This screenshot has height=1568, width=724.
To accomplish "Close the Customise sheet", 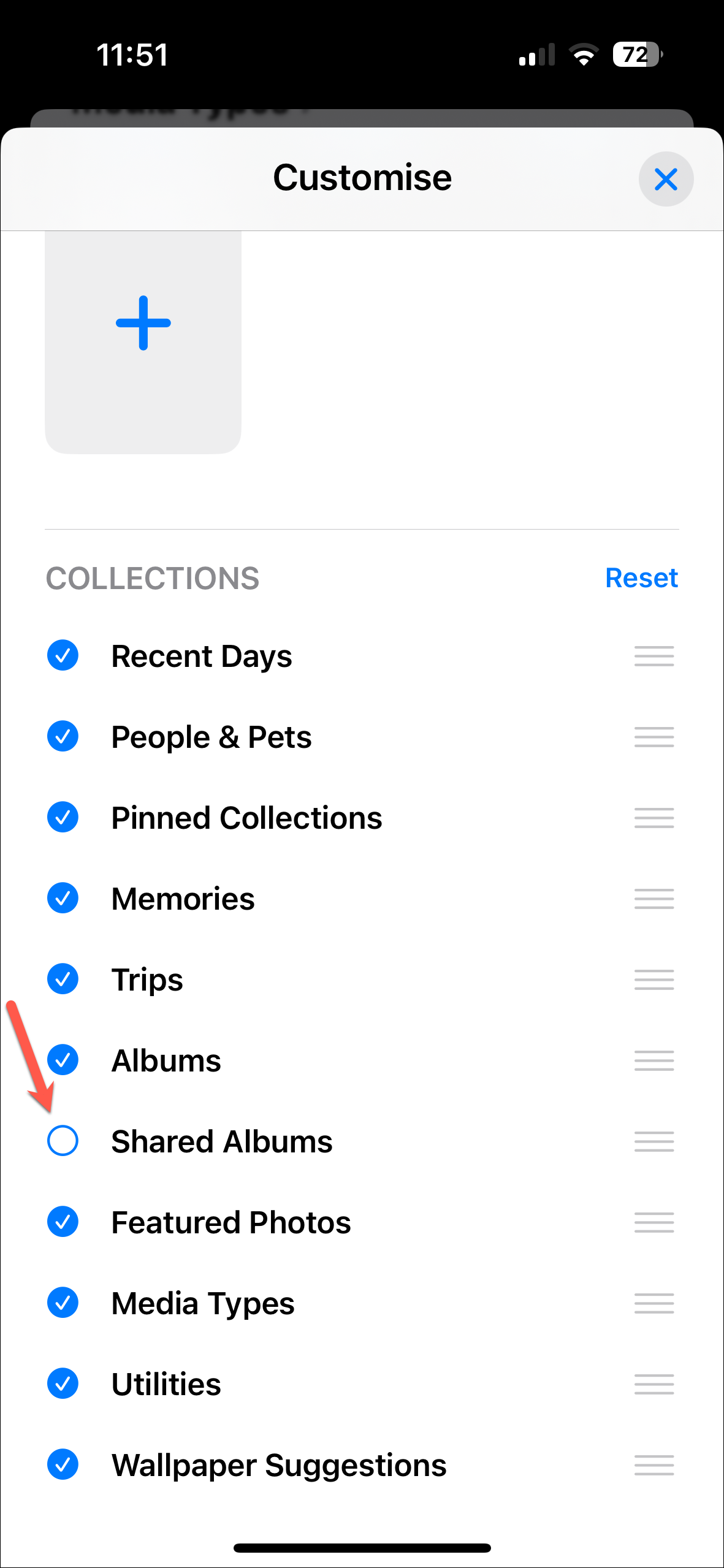I will click(x=666, y=179).
